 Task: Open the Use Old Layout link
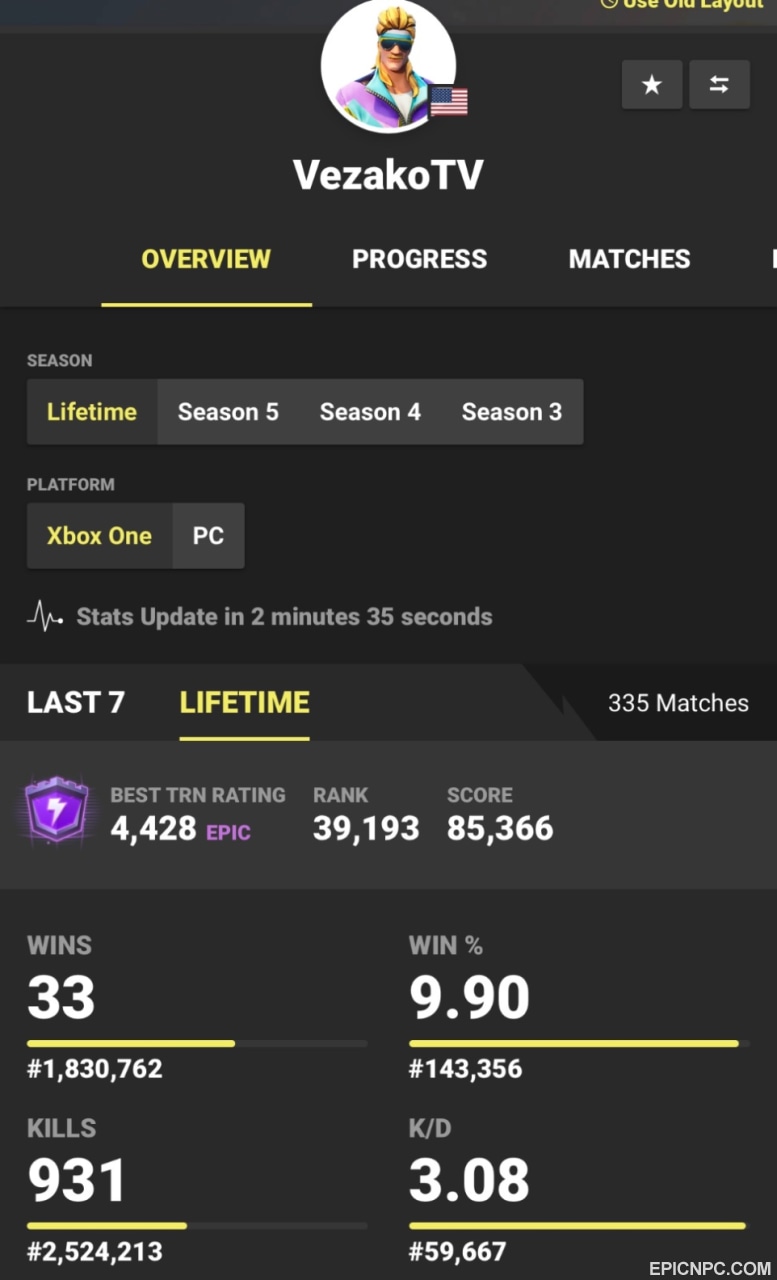click(x=681, y=5)
